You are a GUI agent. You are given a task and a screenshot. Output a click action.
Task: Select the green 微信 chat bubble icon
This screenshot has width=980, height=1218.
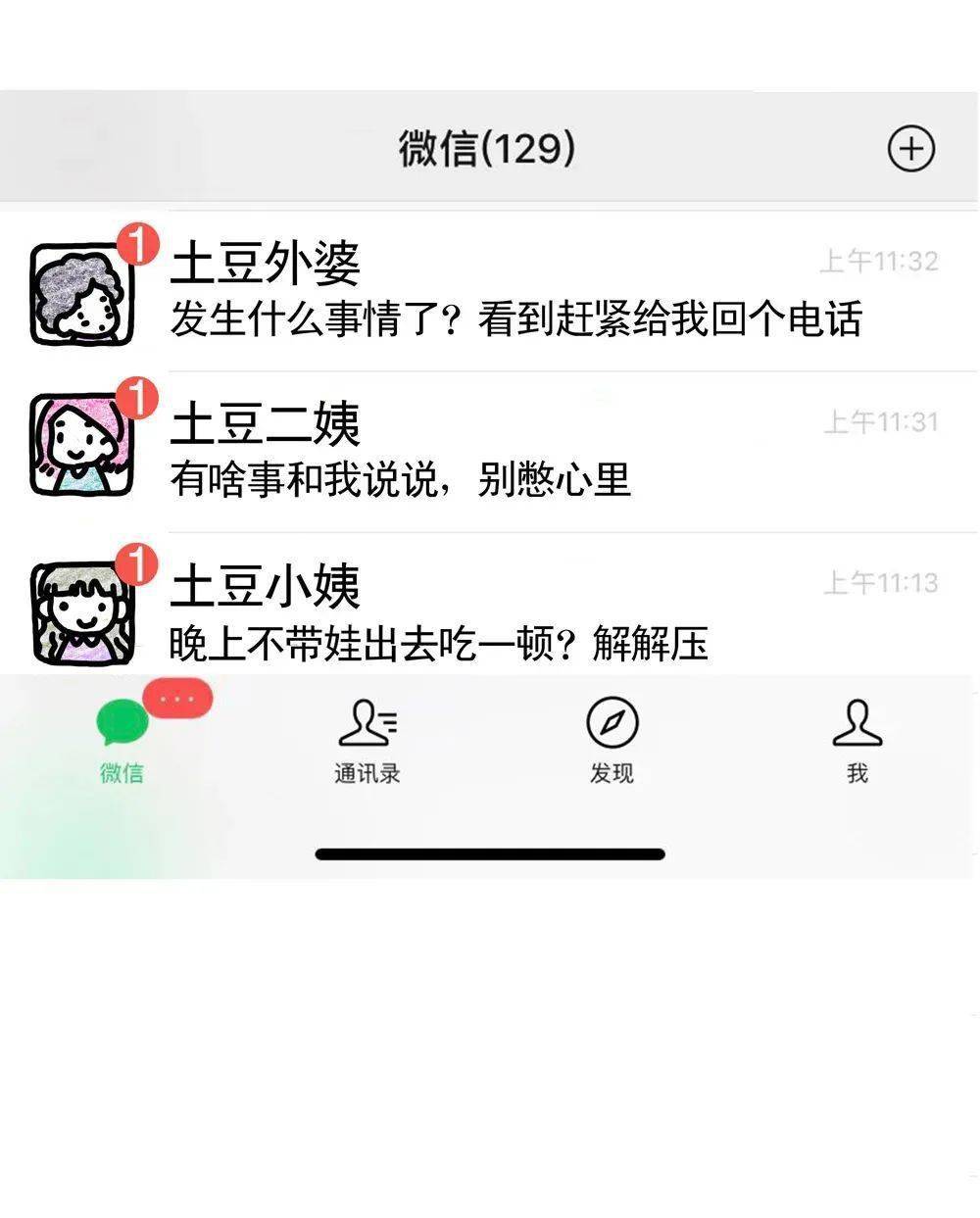tap(123, 722)
